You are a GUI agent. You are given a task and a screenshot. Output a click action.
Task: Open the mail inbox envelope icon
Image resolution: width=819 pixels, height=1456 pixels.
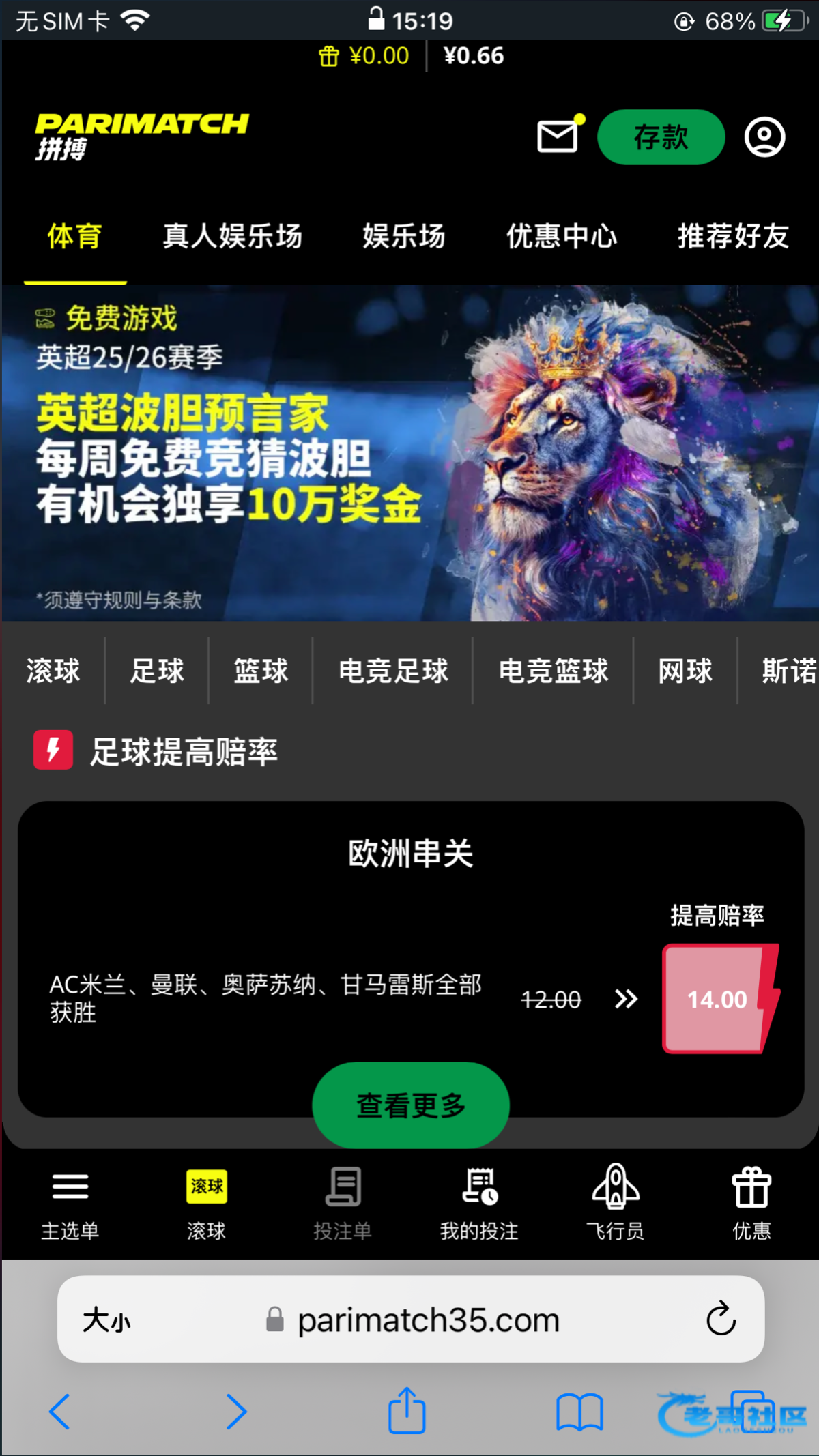pyautogui.click(x=558, y=136)
